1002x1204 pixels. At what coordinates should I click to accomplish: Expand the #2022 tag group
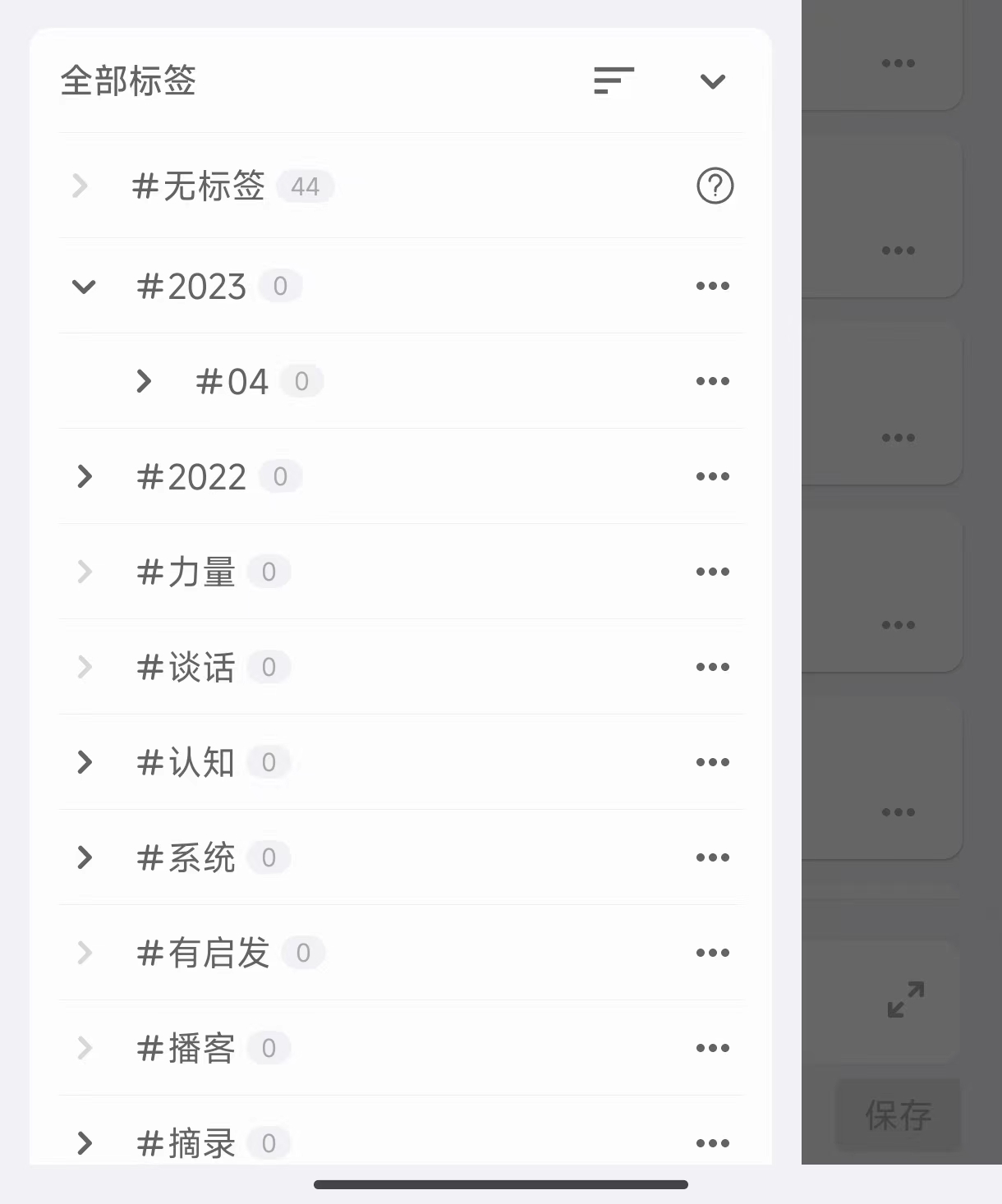[x=83, y=476]
